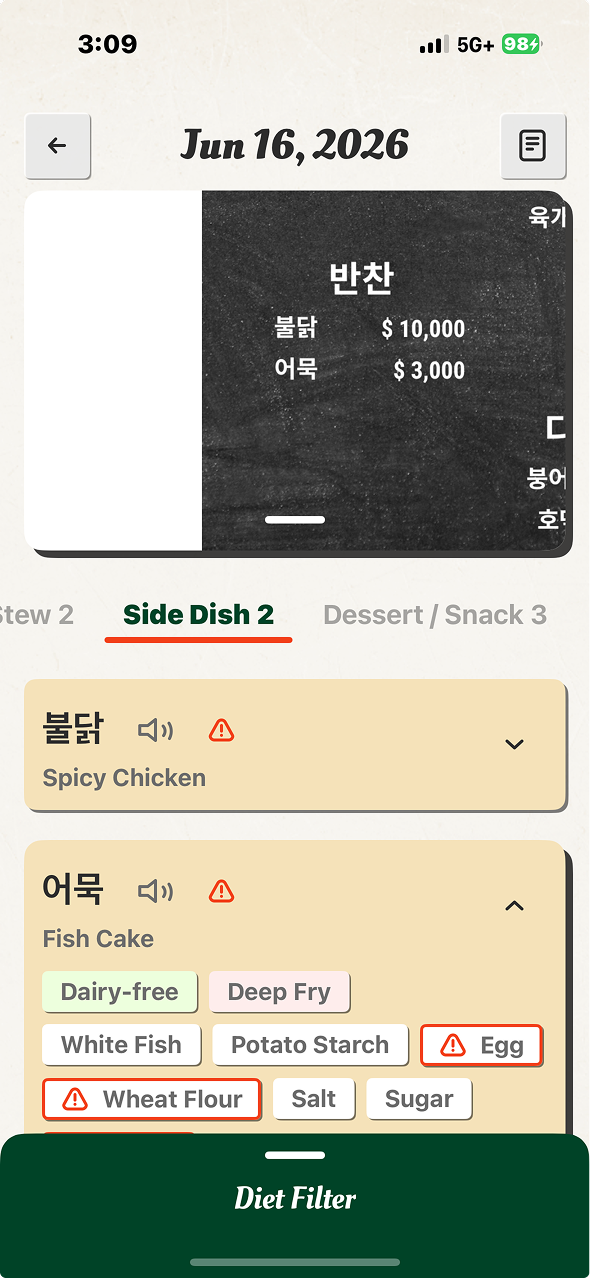This screenshot has height=1278, width=590.
Task: Tap the Wheat Flour allergen chip
Action: [152, 1099]
